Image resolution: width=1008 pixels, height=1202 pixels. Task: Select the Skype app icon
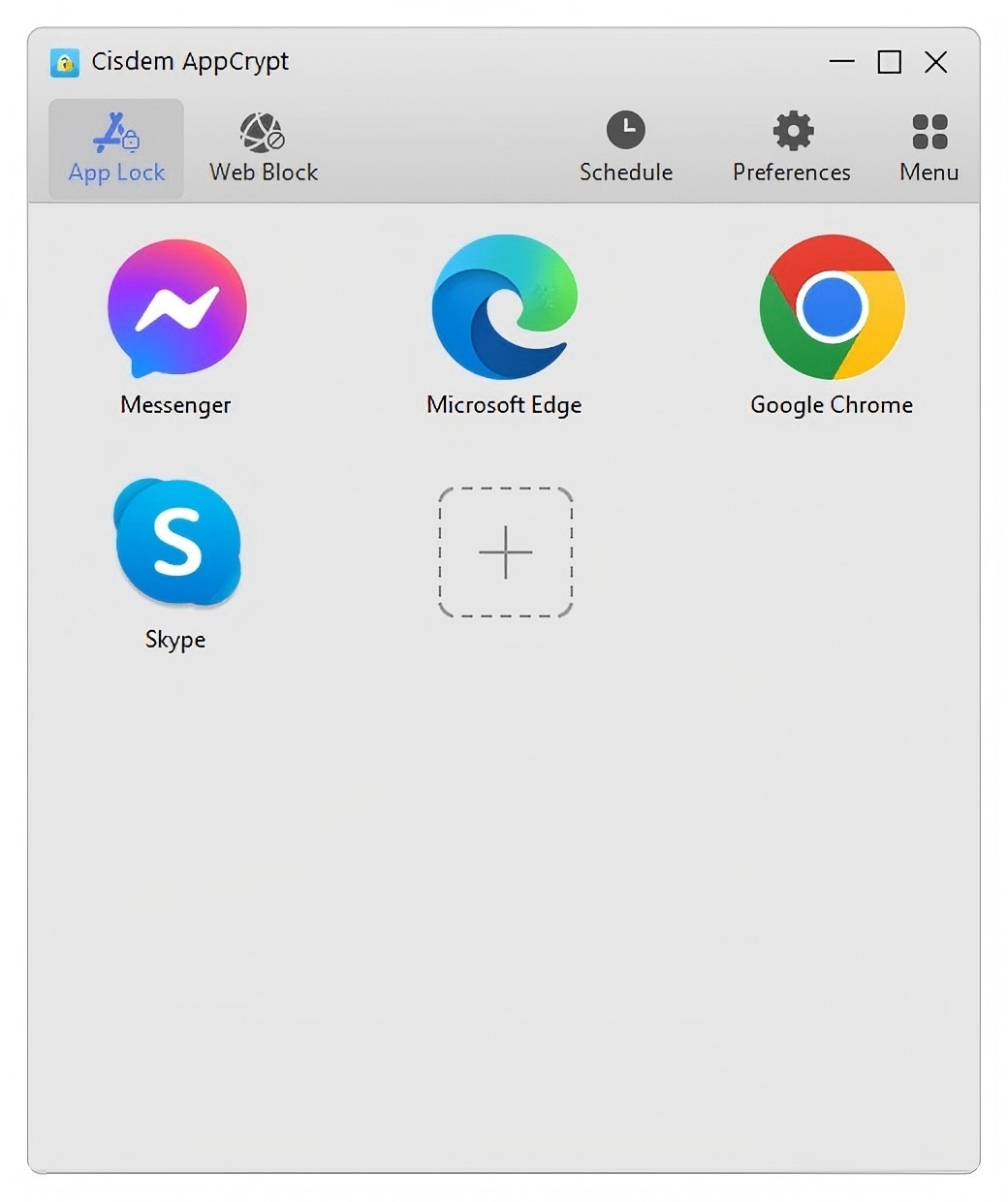point(175,545)
